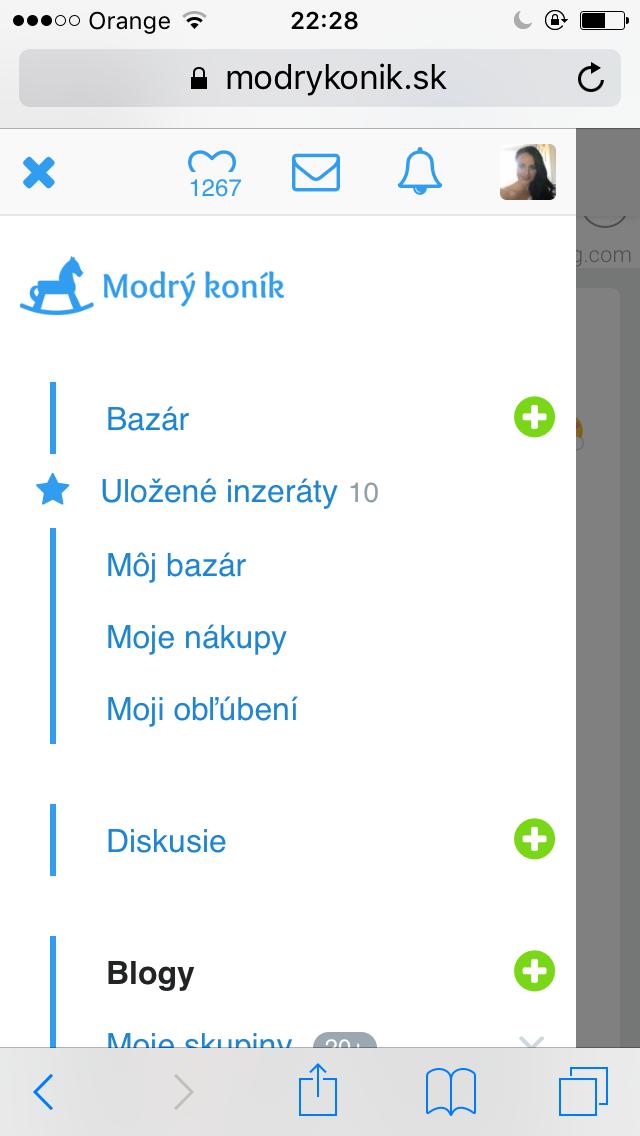Open the messages envelope
This screenshot has height=1136, width=640.
(x=316, y=173)
